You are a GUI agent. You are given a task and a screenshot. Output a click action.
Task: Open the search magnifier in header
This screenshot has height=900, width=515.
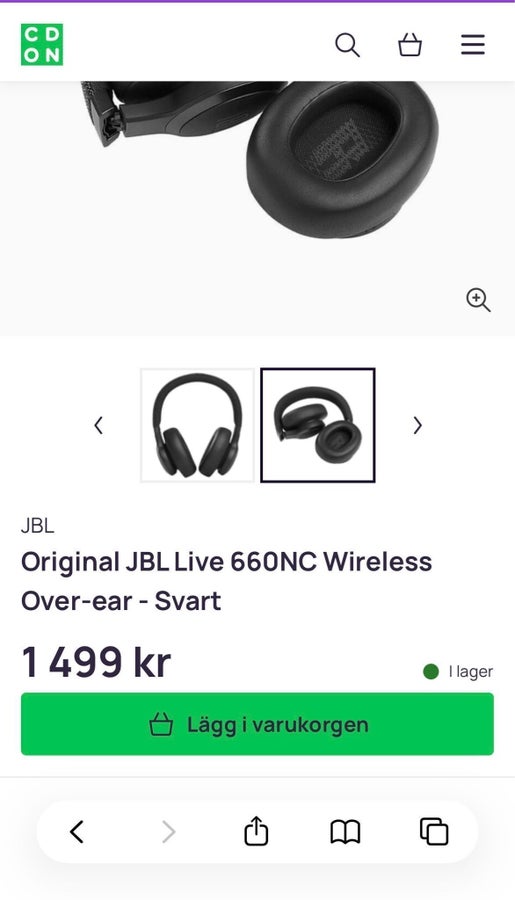347,45
